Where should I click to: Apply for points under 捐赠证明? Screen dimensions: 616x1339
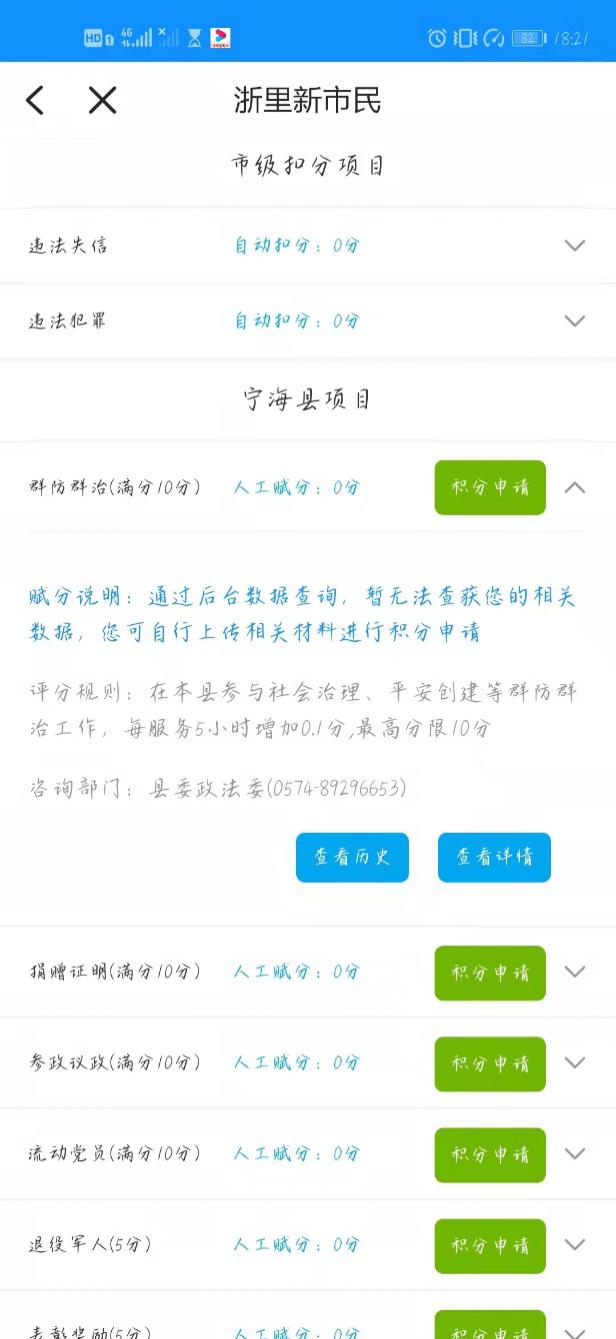click(x=490, y=973)
